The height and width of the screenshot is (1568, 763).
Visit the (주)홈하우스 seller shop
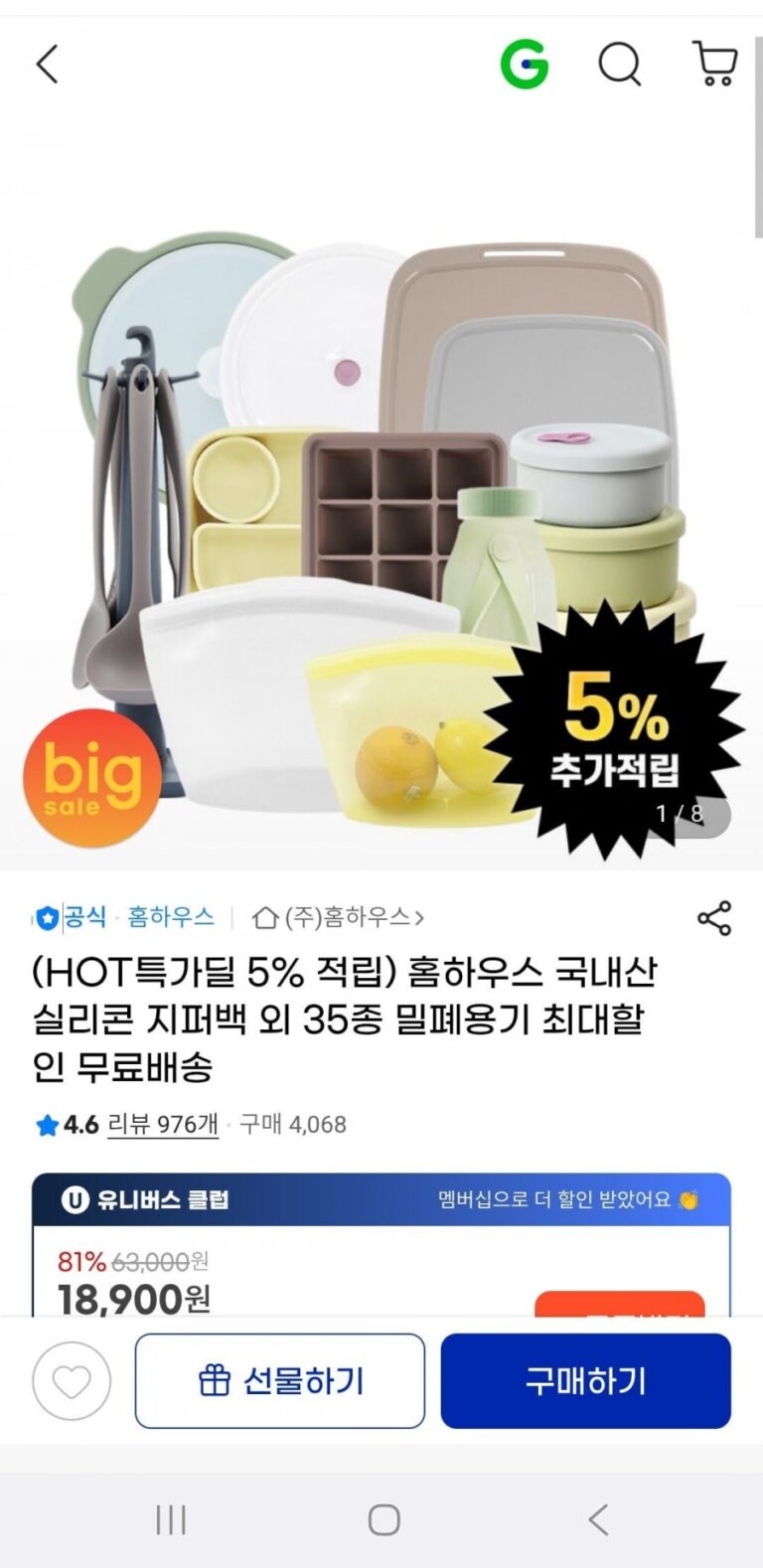tap(338, 917)
